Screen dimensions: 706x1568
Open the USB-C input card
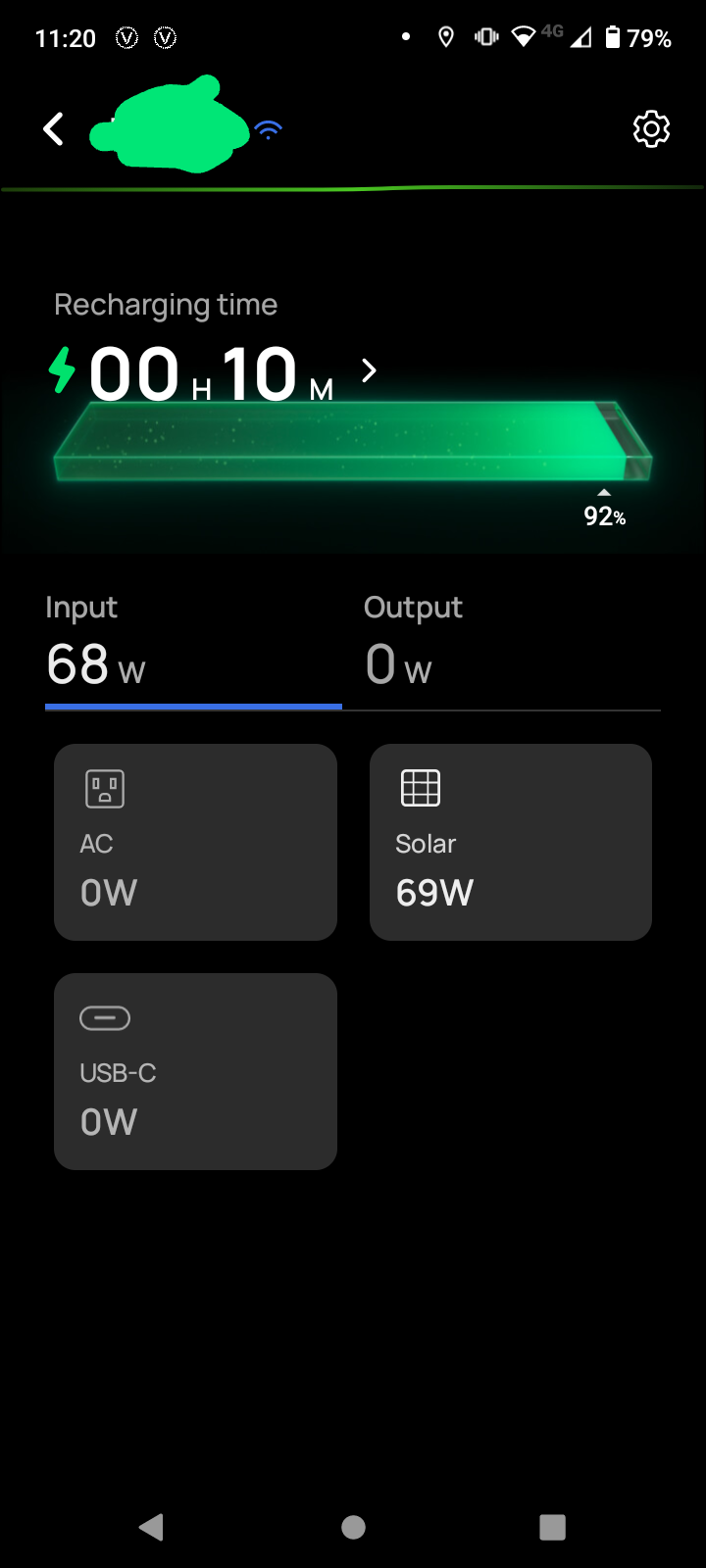click(195, 1071)
